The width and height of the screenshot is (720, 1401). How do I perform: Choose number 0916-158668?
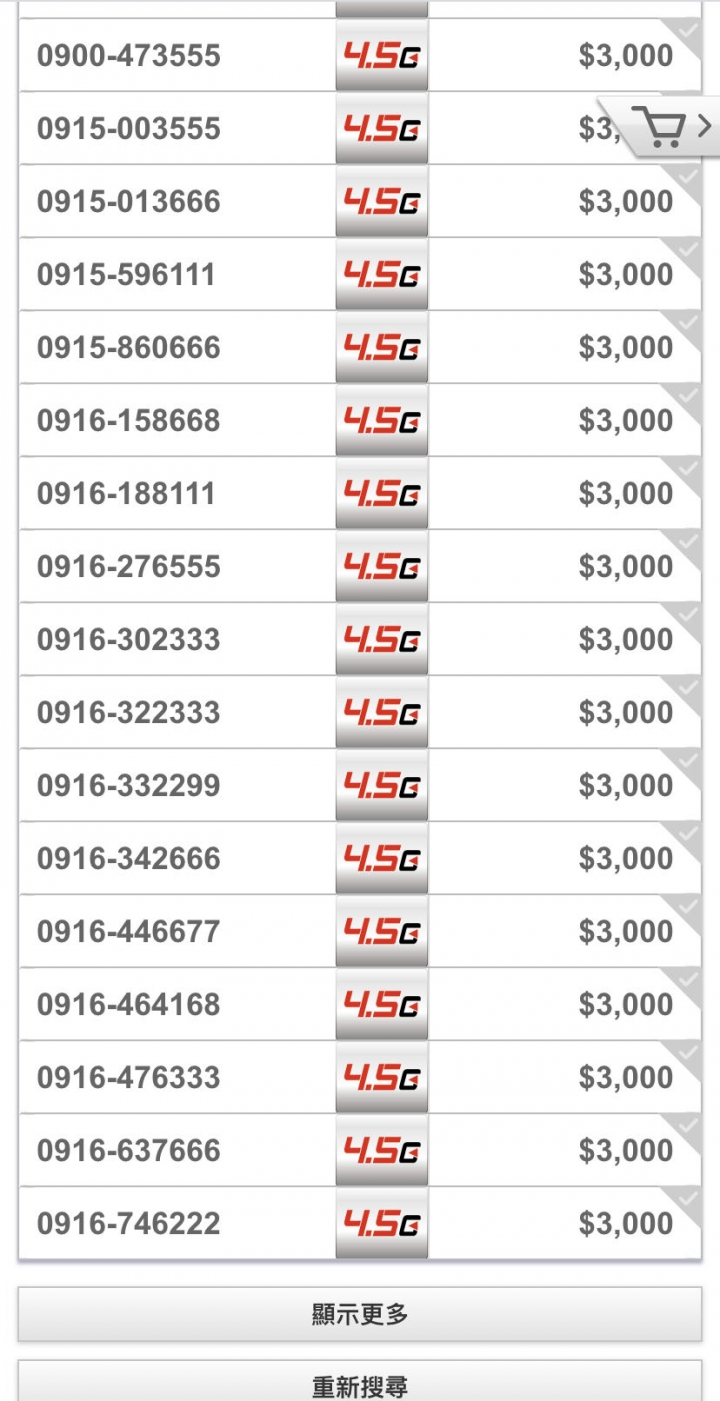click(360, 420)
